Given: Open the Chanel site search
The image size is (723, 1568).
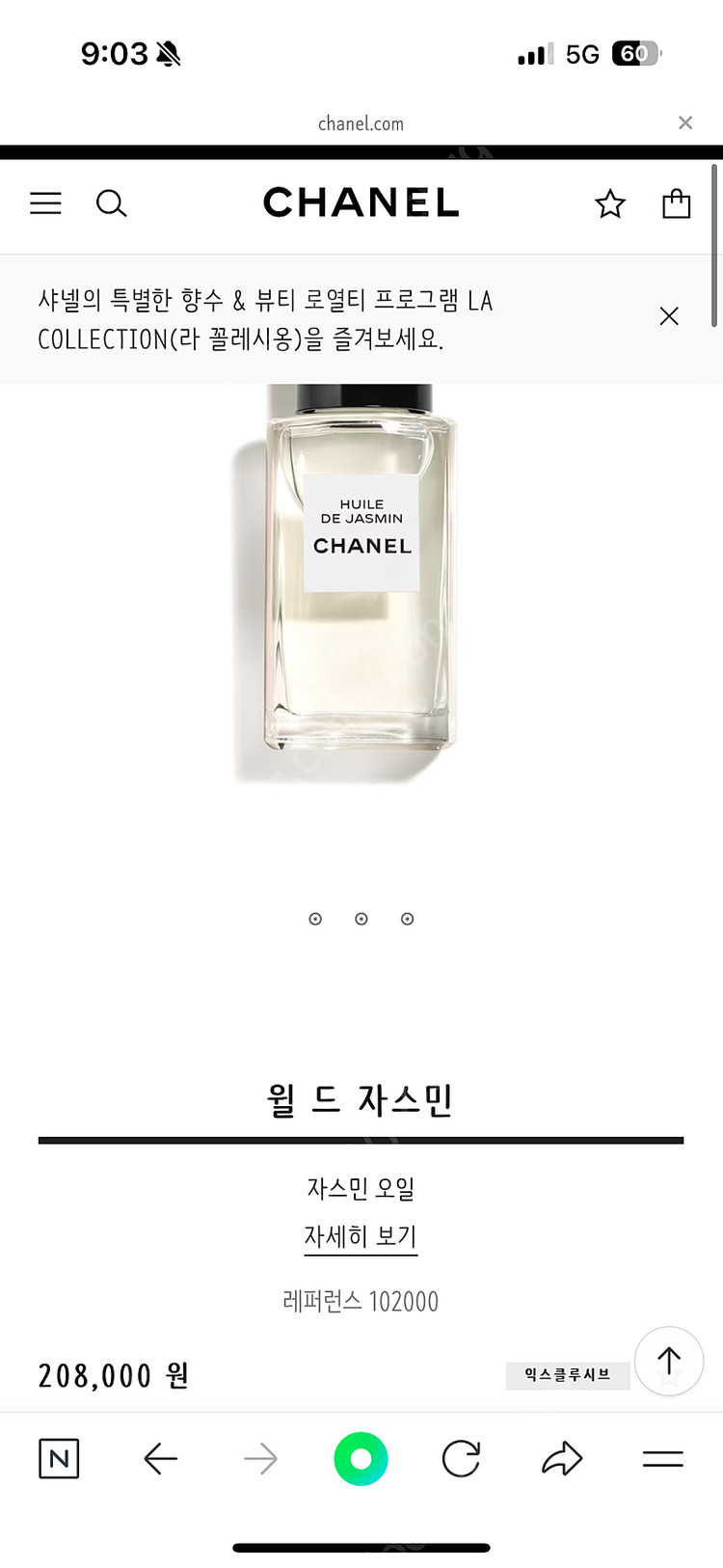Looking at the screenshot, I should (111, 203).
